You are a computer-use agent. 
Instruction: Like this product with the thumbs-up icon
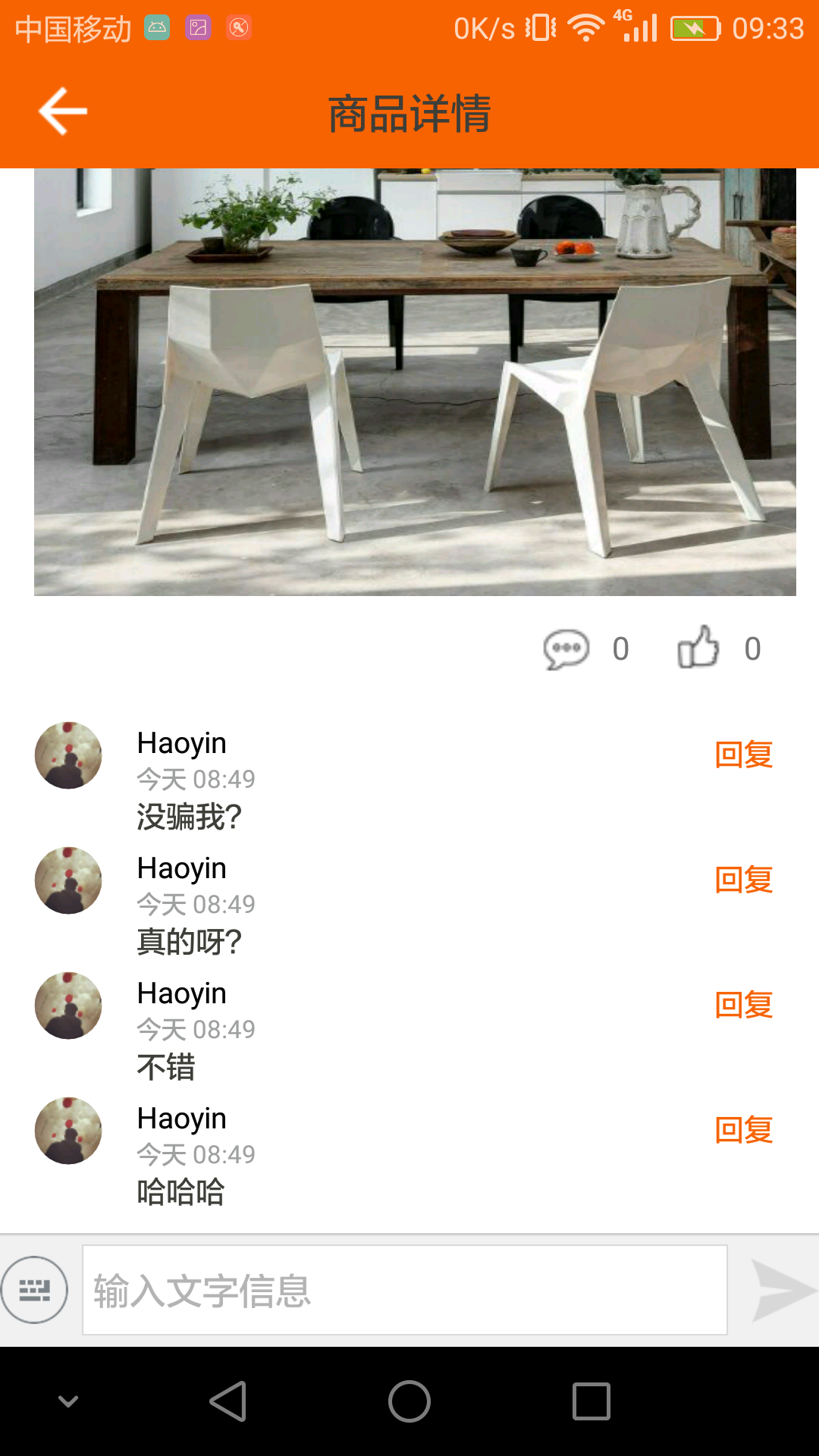tap(698, 647)
